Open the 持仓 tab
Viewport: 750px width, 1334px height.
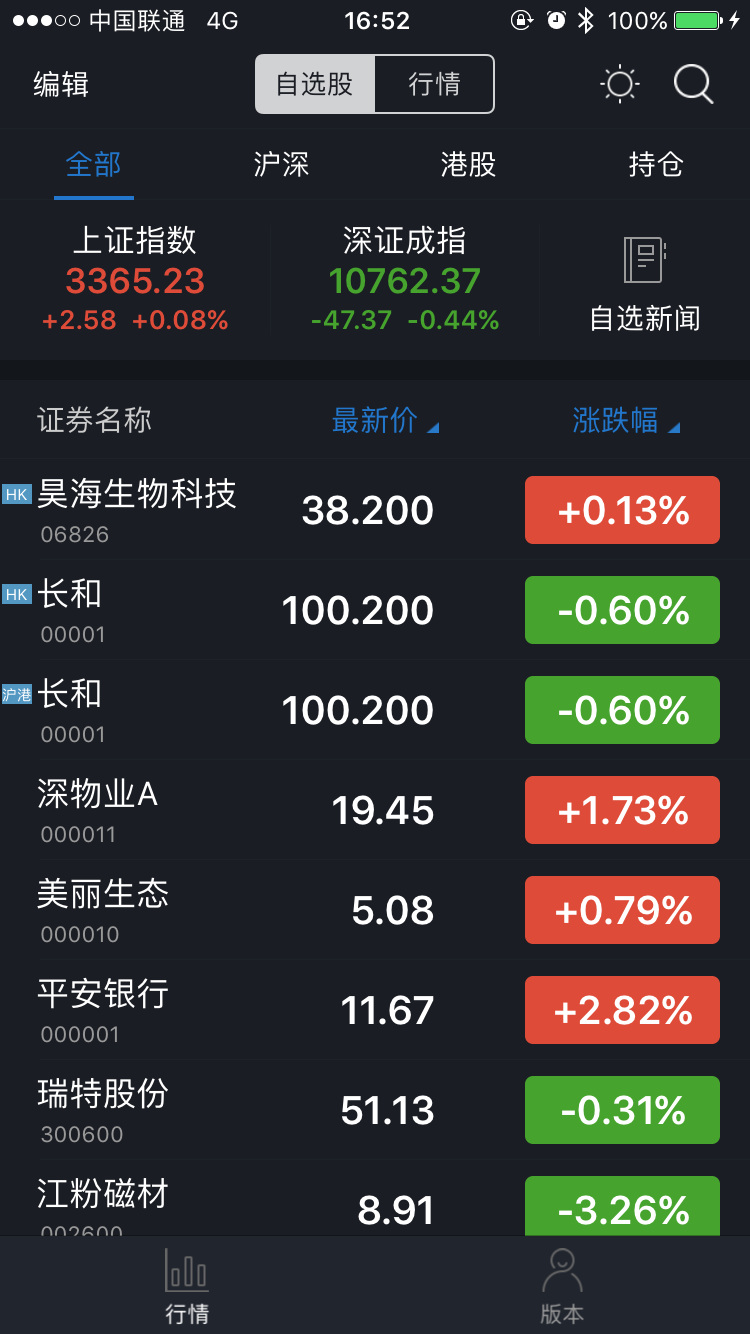tap(656, 164)
